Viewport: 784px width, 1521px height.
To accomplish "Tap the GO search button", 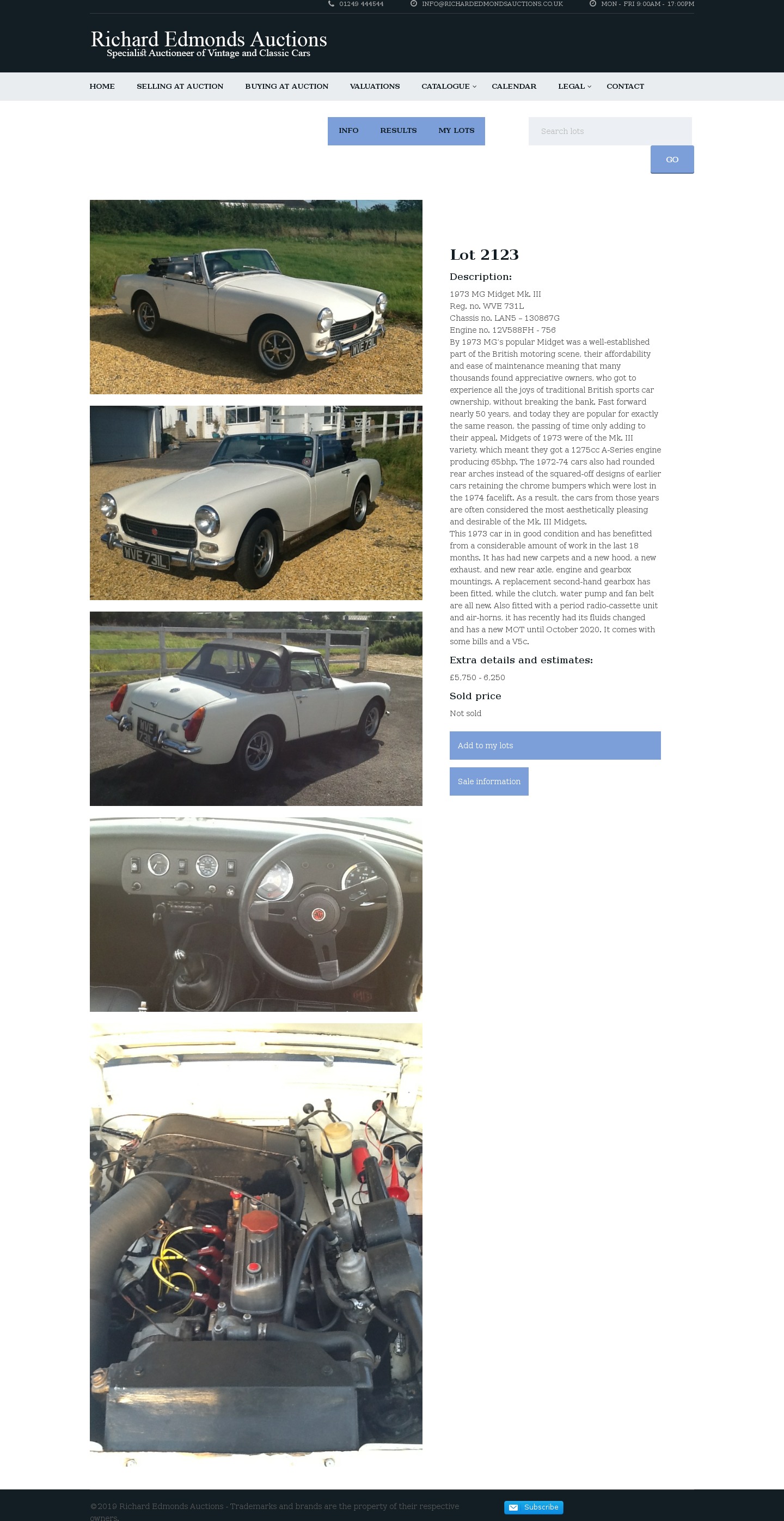I will [672, 160].
